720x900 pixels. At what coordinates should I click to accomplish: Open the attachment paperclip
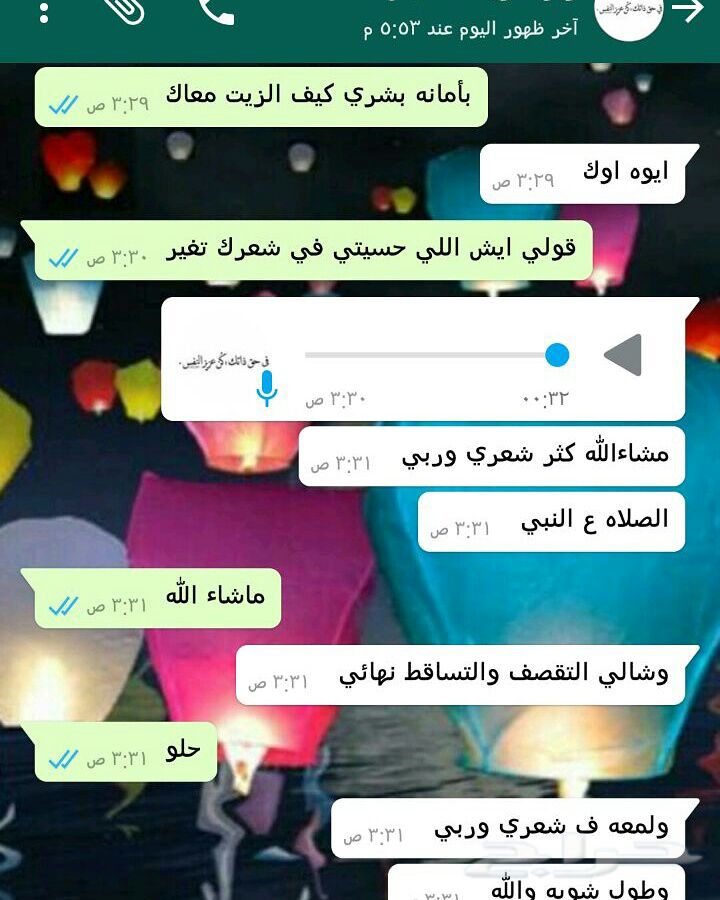point(126,10)
